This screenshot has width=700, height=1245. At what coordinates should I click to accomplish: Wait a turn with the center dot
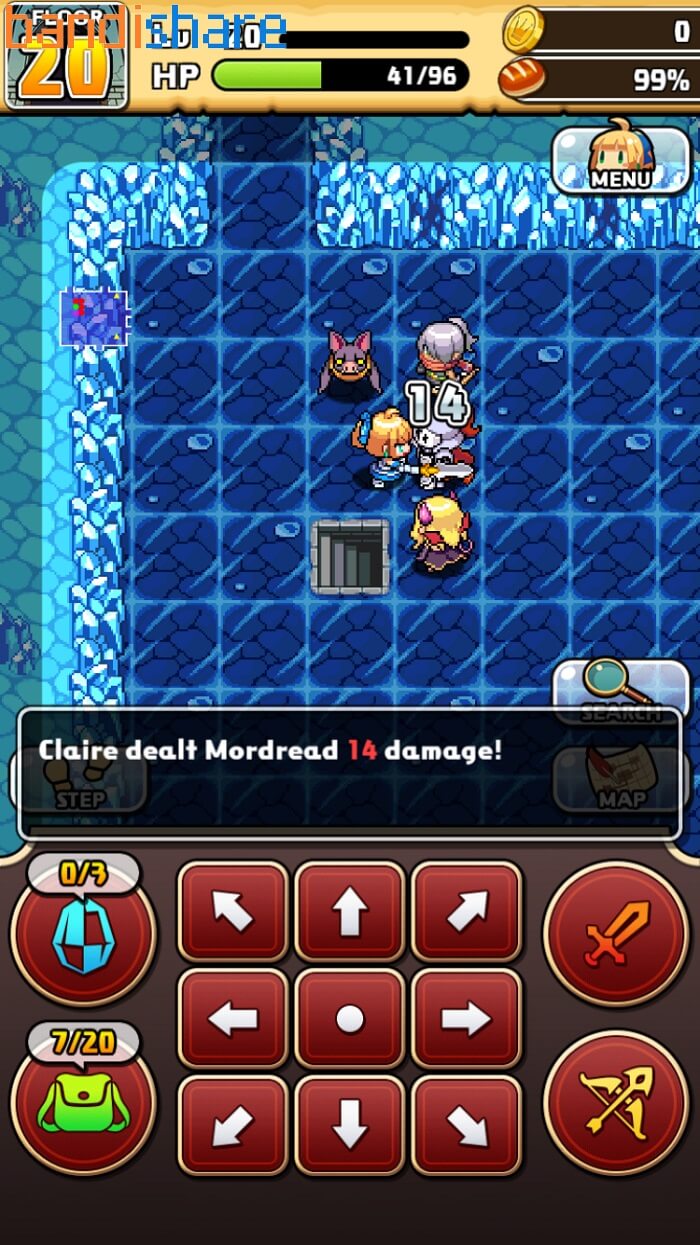coord(349,1019)
